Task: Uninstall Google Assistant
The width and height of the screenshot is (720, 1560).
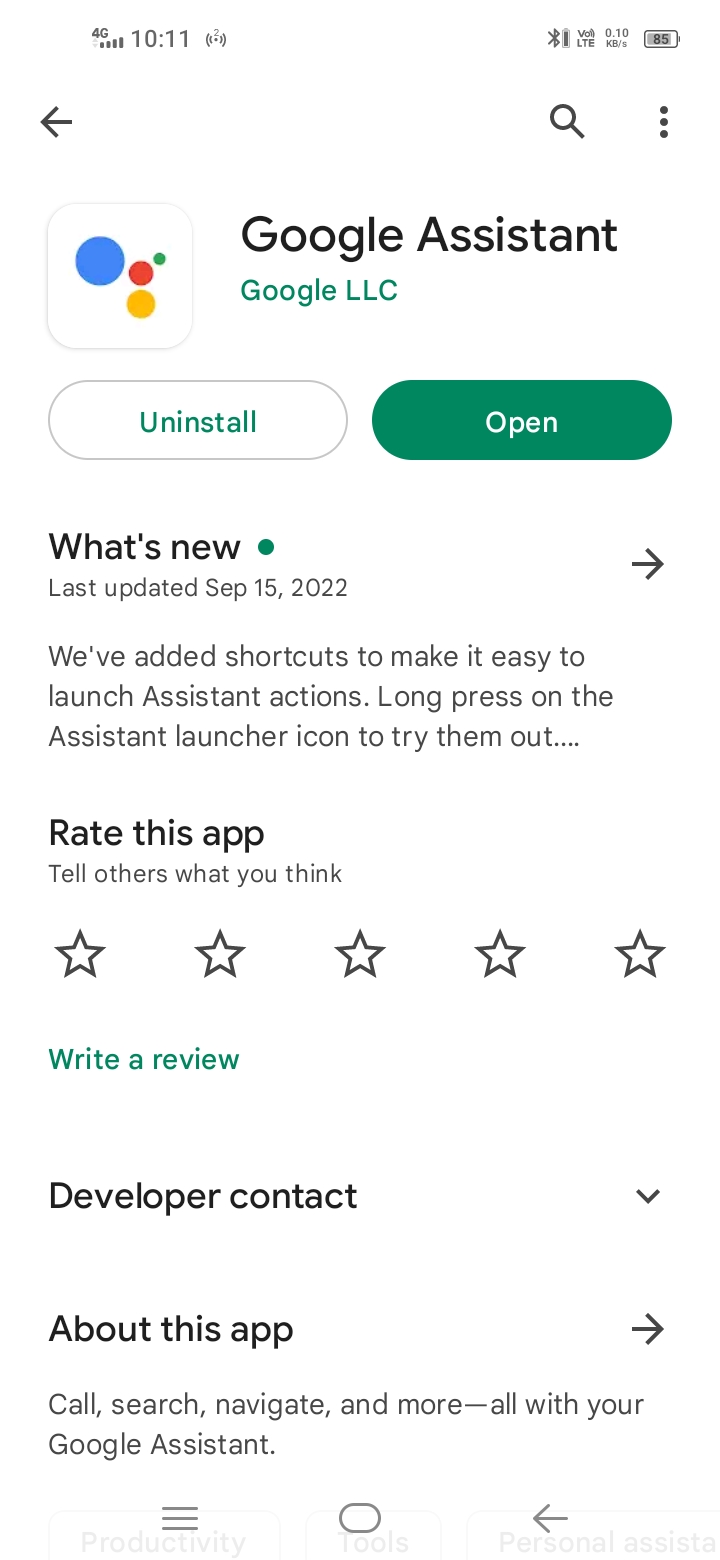Action: click(x=198, y=421)
